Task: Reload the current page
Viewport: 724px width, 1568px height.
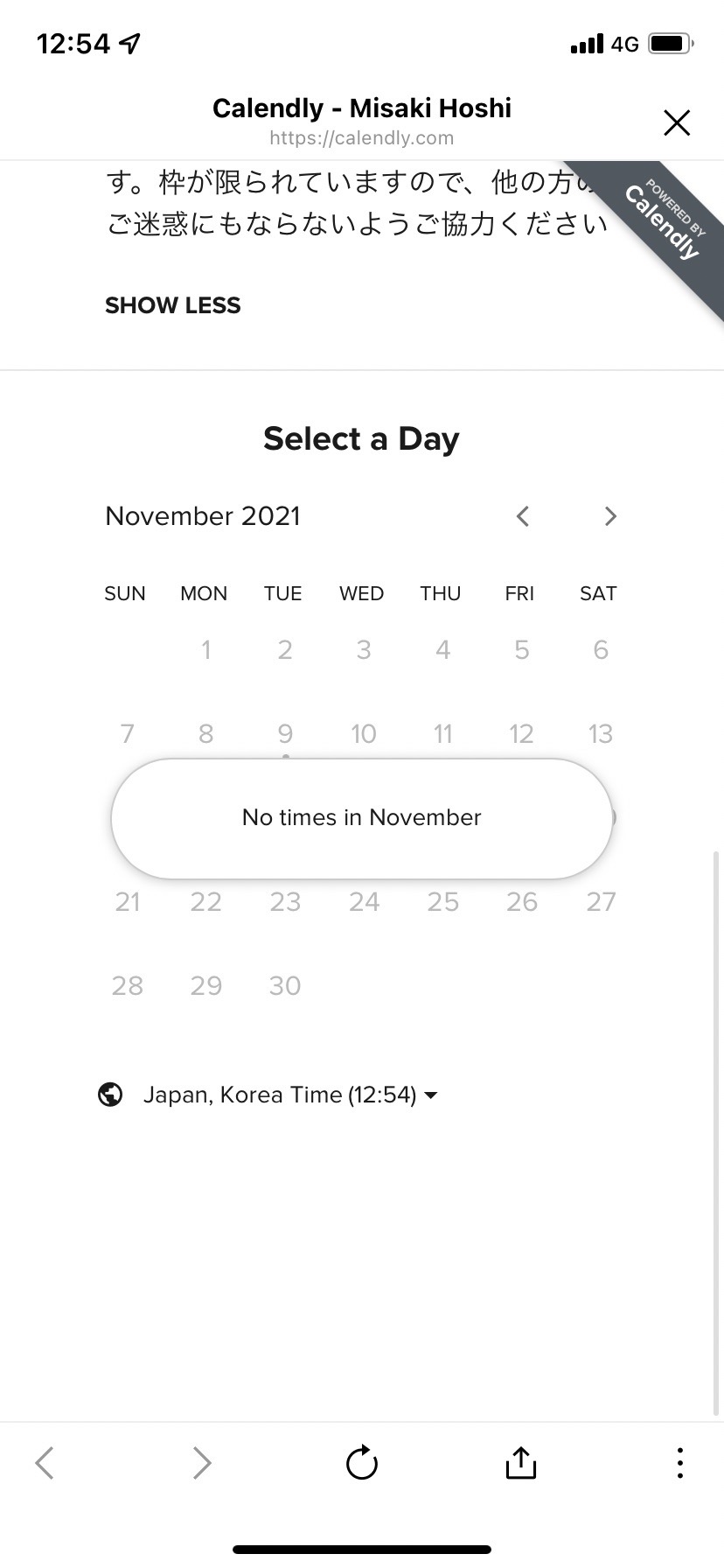Action: click(361, 1462)
